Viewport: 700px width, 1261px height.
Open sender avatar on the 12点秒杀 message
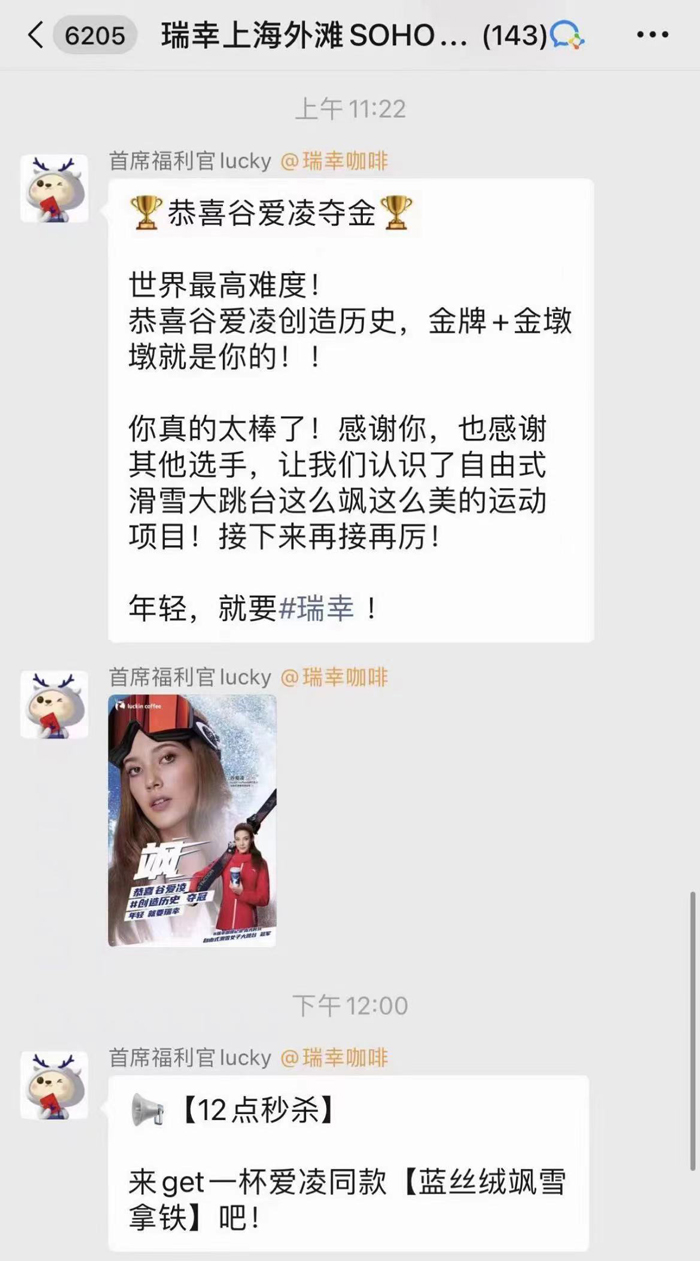(x=54, y=1085)
